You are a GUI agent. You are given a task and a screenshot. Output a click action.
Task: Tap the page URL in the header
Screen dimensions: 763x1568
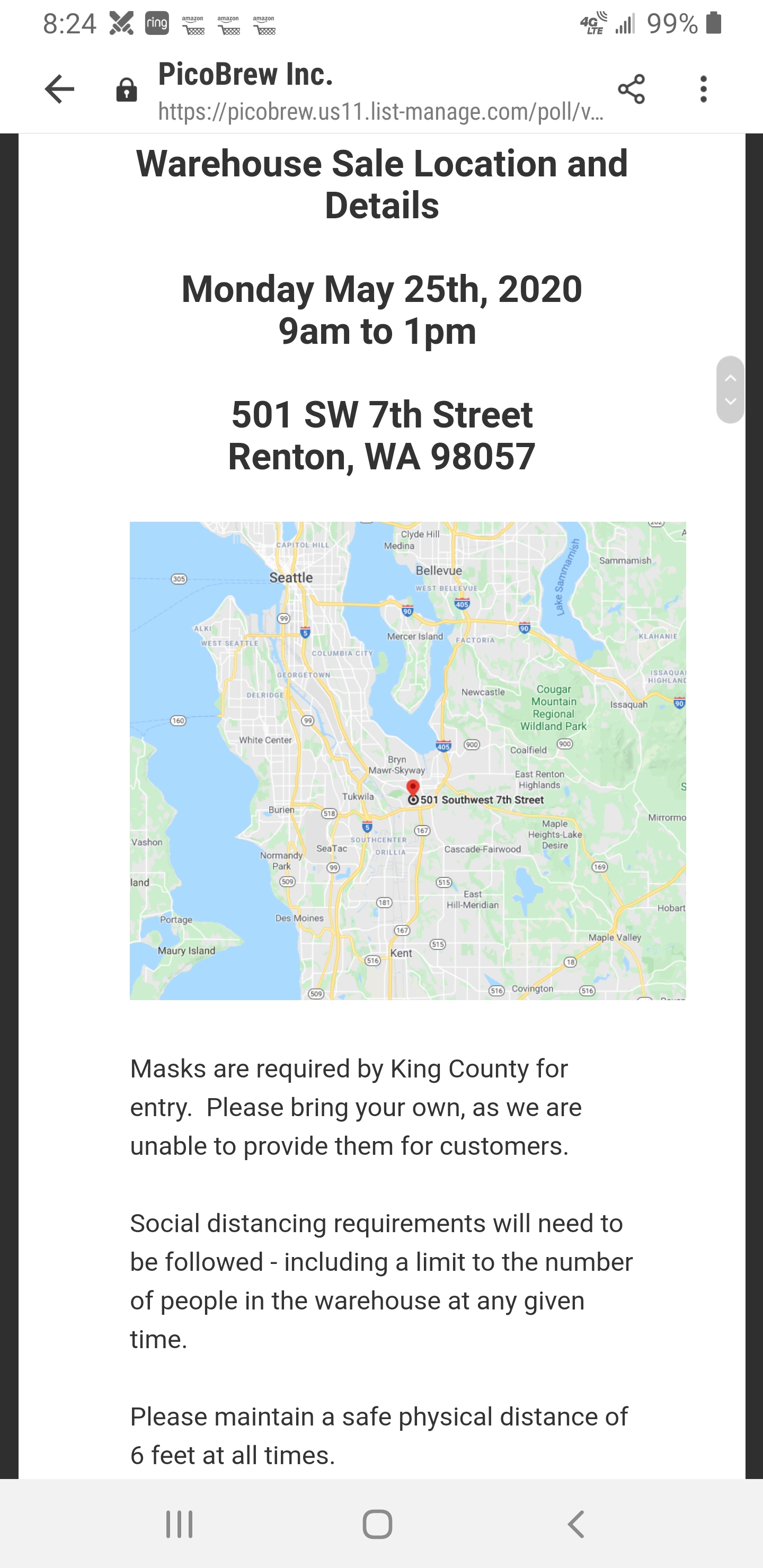380,111
